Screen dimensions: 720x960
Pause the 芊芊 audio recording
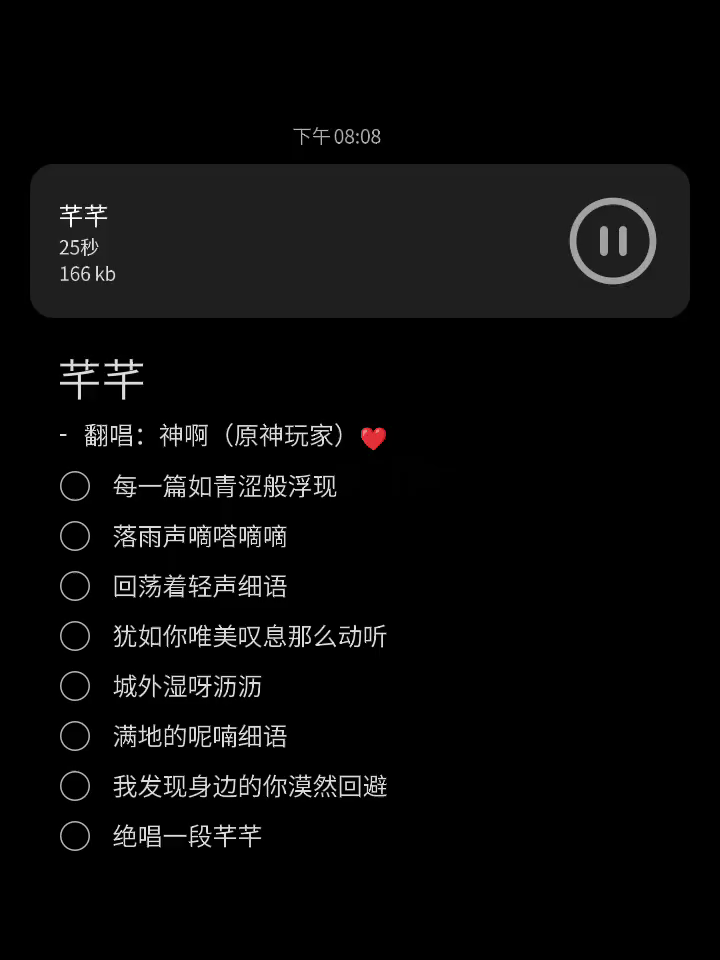point(612,241)
